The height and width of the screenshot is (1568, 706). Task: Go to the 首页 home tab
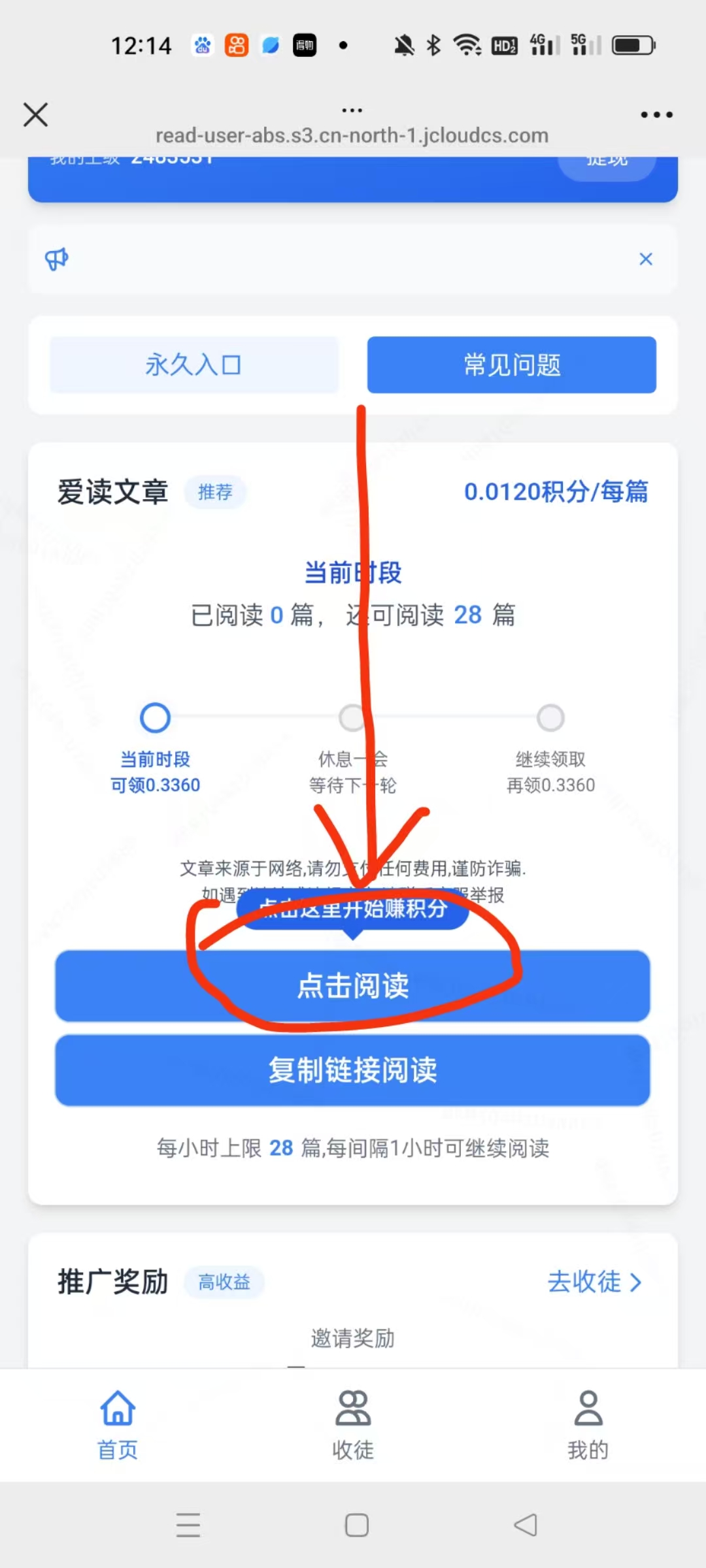coord(118,1424)
